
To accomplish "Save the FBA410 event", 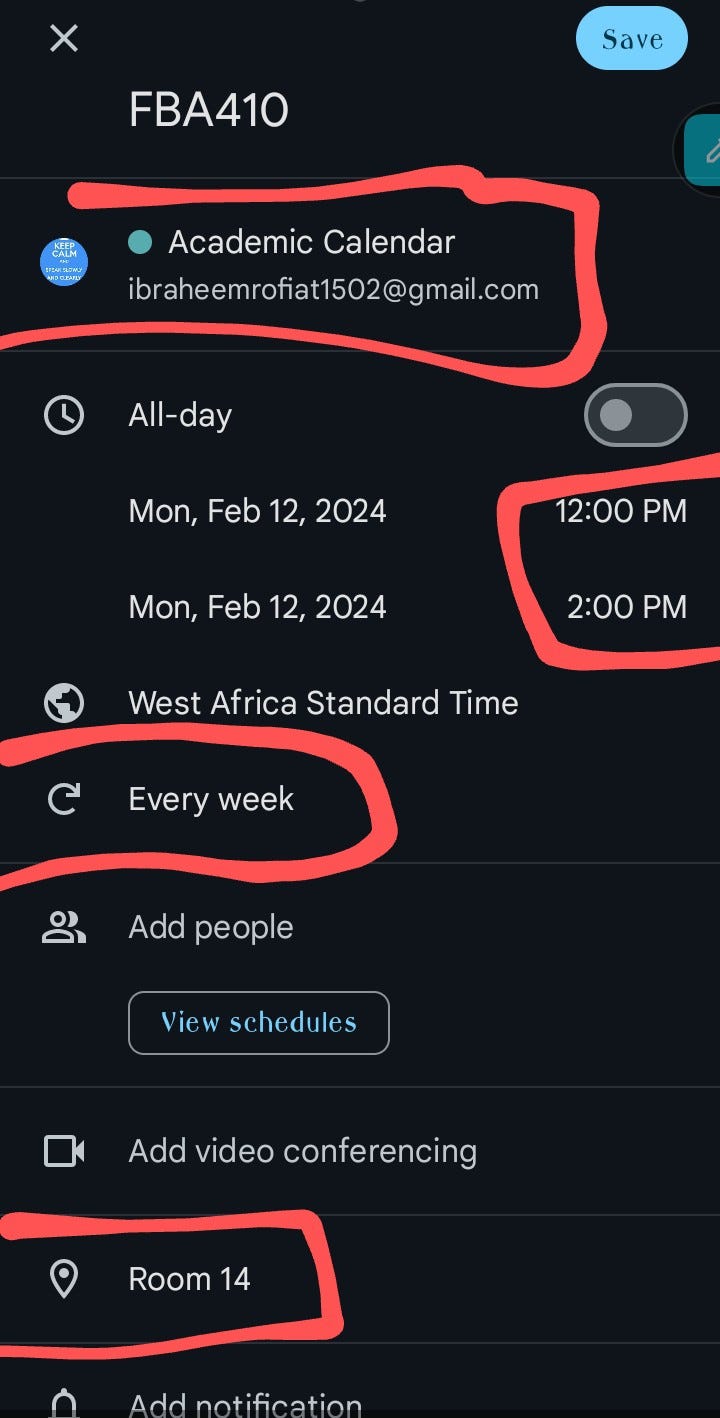I will click(x=632, y=40).
